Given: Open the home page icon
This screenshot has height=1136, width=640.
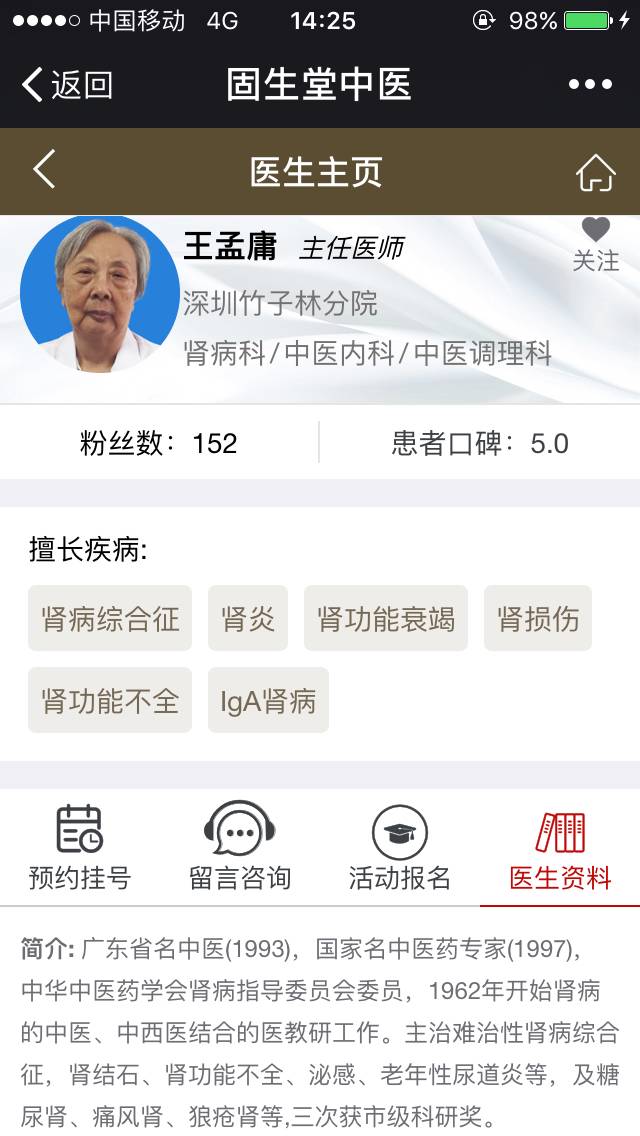Looking at the screenshot, I should tap(595, 172).
